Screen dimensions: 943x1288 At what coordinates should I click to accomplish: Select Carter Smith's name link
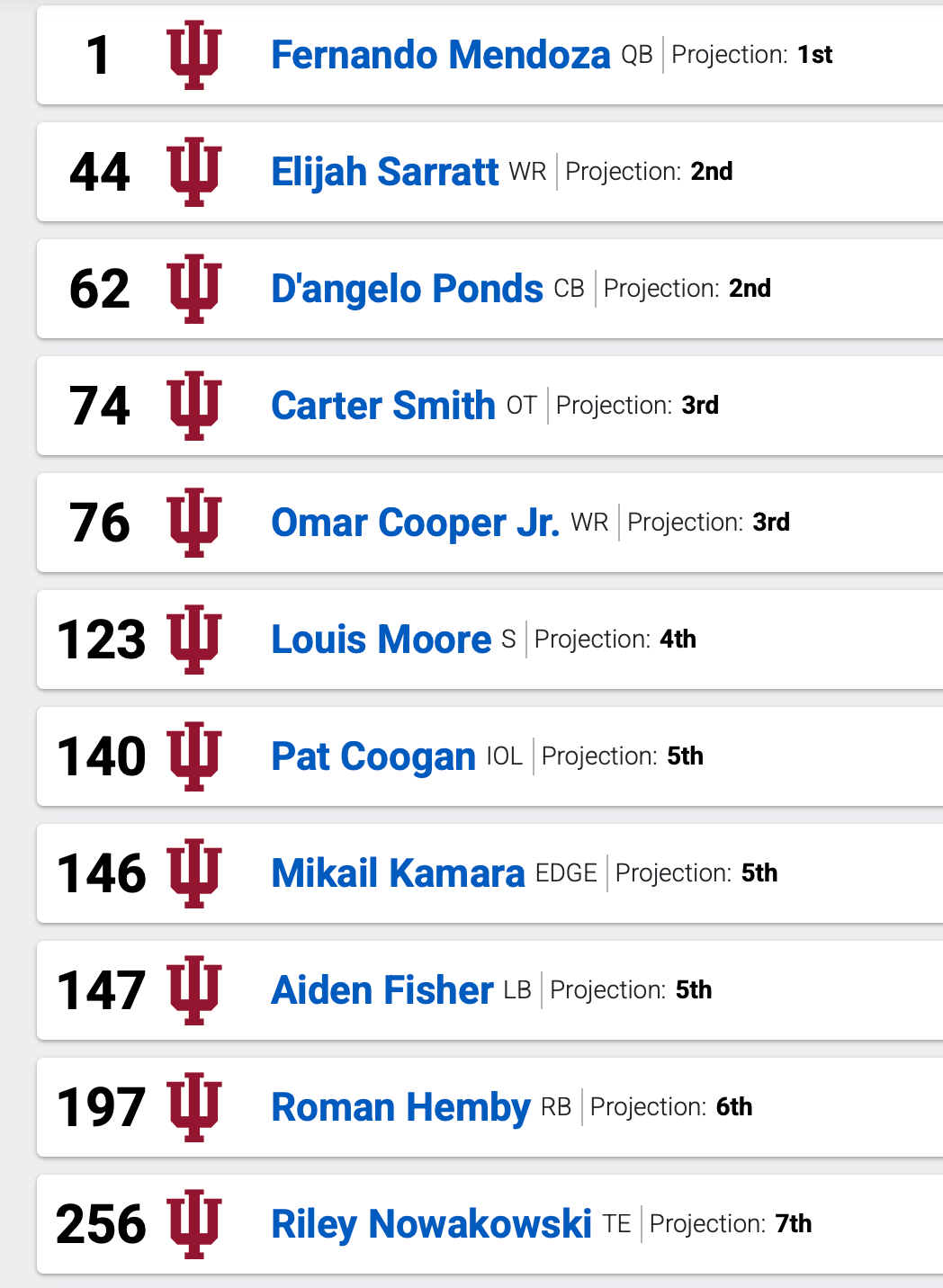(x=382, y=406)
